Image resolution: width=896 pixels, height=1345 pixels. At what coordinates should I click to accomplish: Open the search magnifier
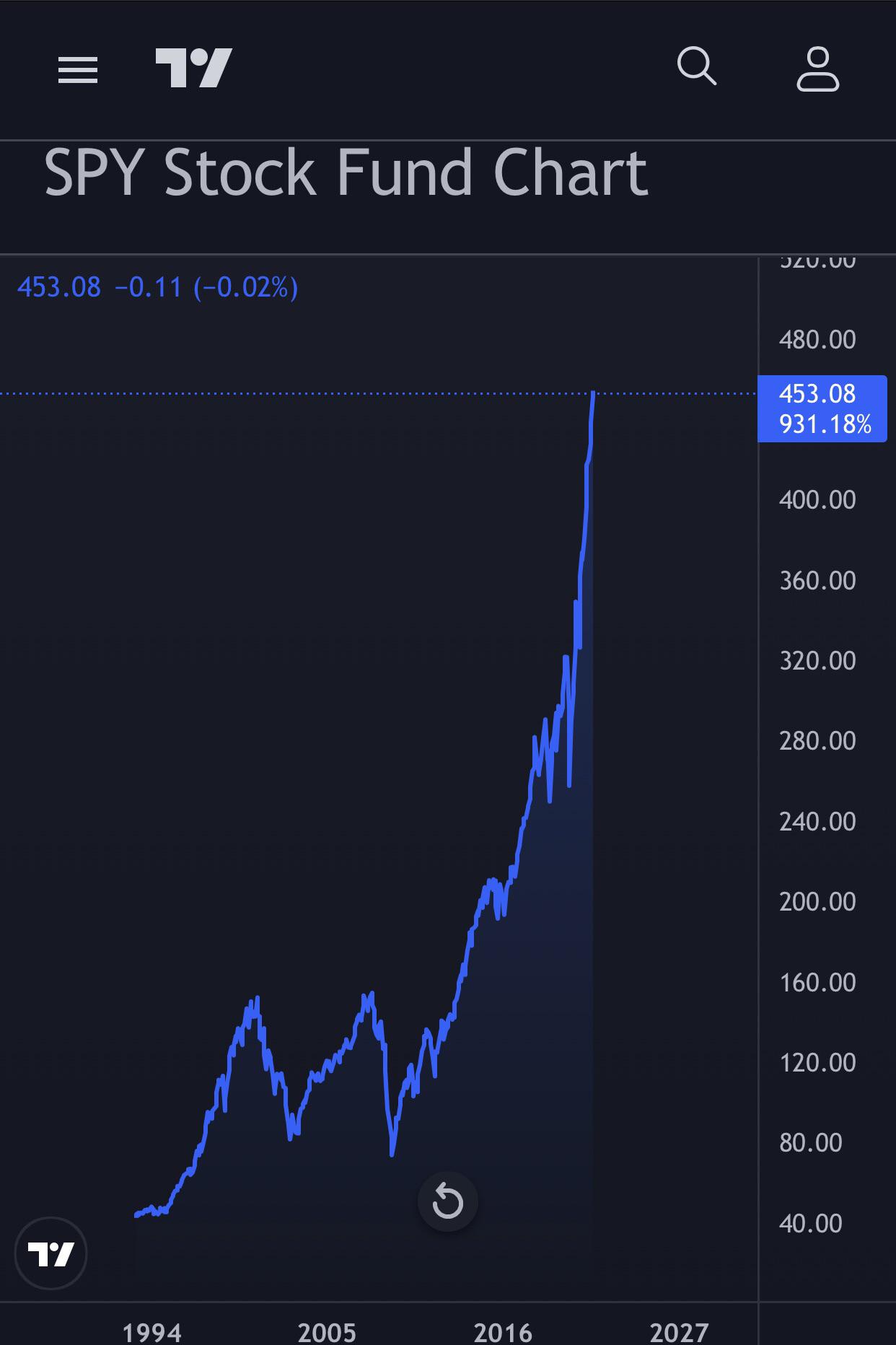[697, 67]
